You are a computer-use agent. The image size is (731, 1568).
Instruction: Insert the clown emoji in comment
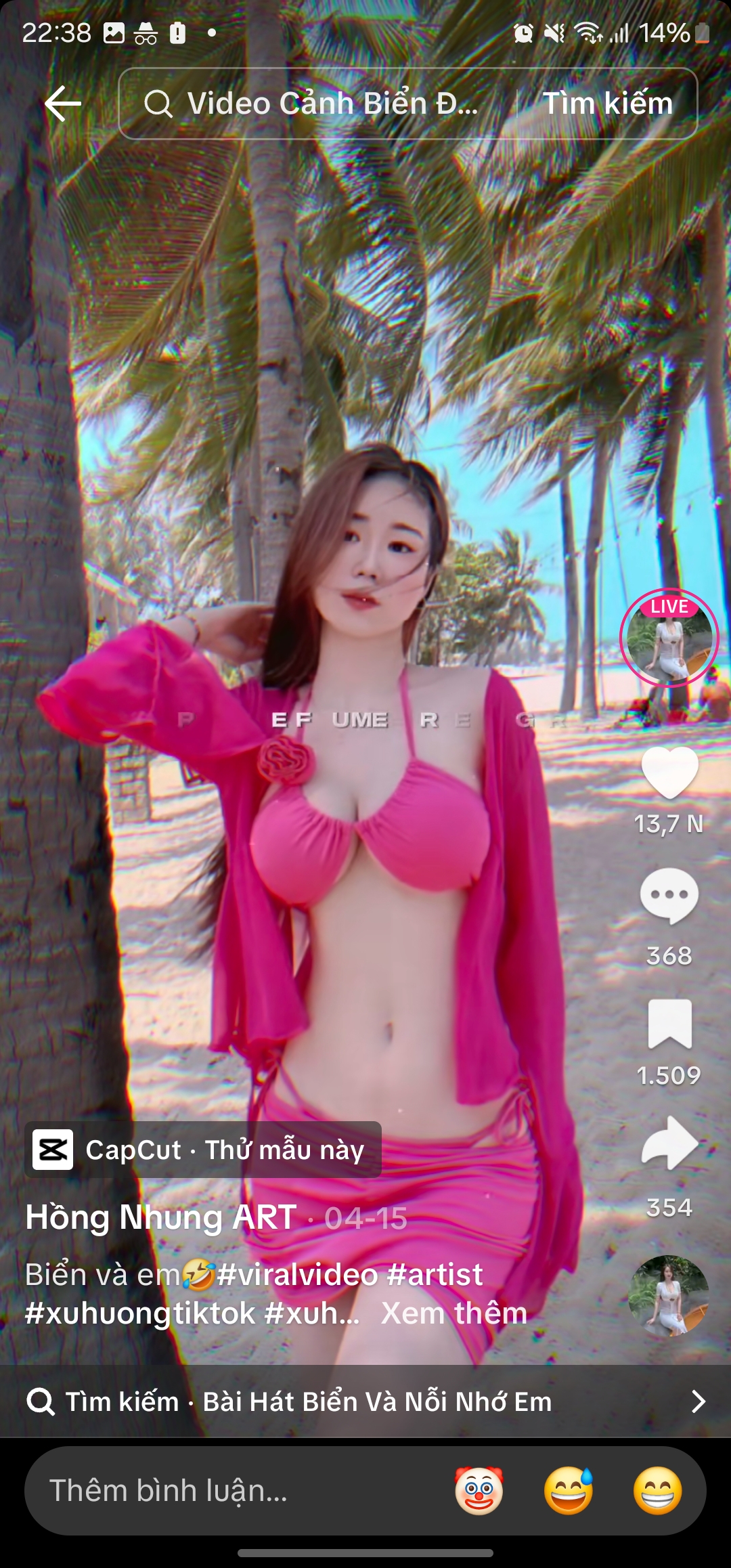[479, 1490]
